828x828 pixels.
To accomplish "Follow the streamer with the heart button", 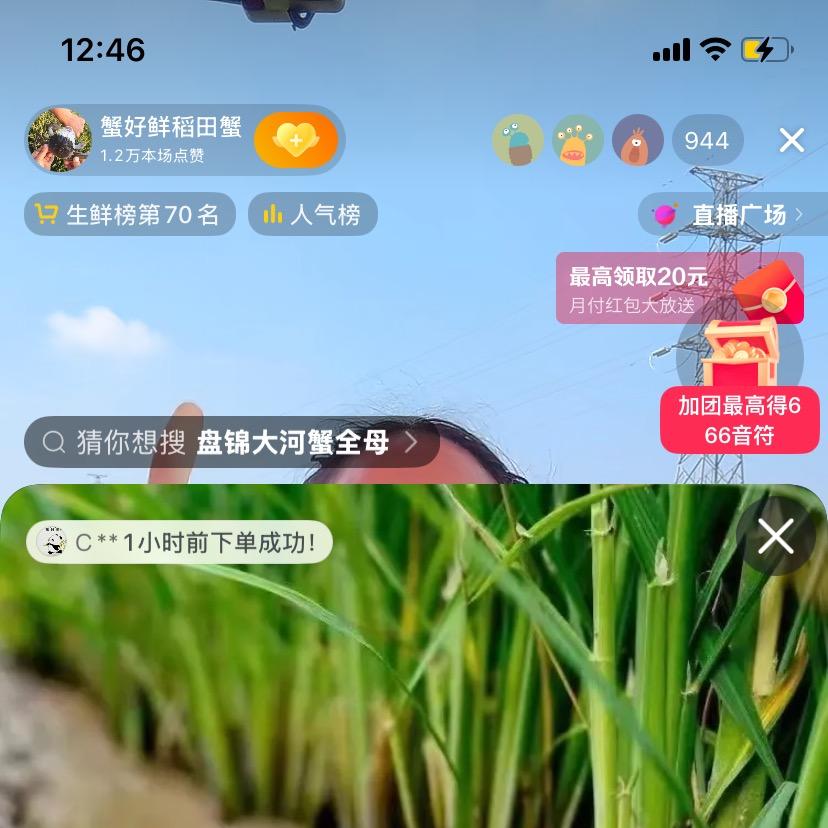I will (295, 140).
